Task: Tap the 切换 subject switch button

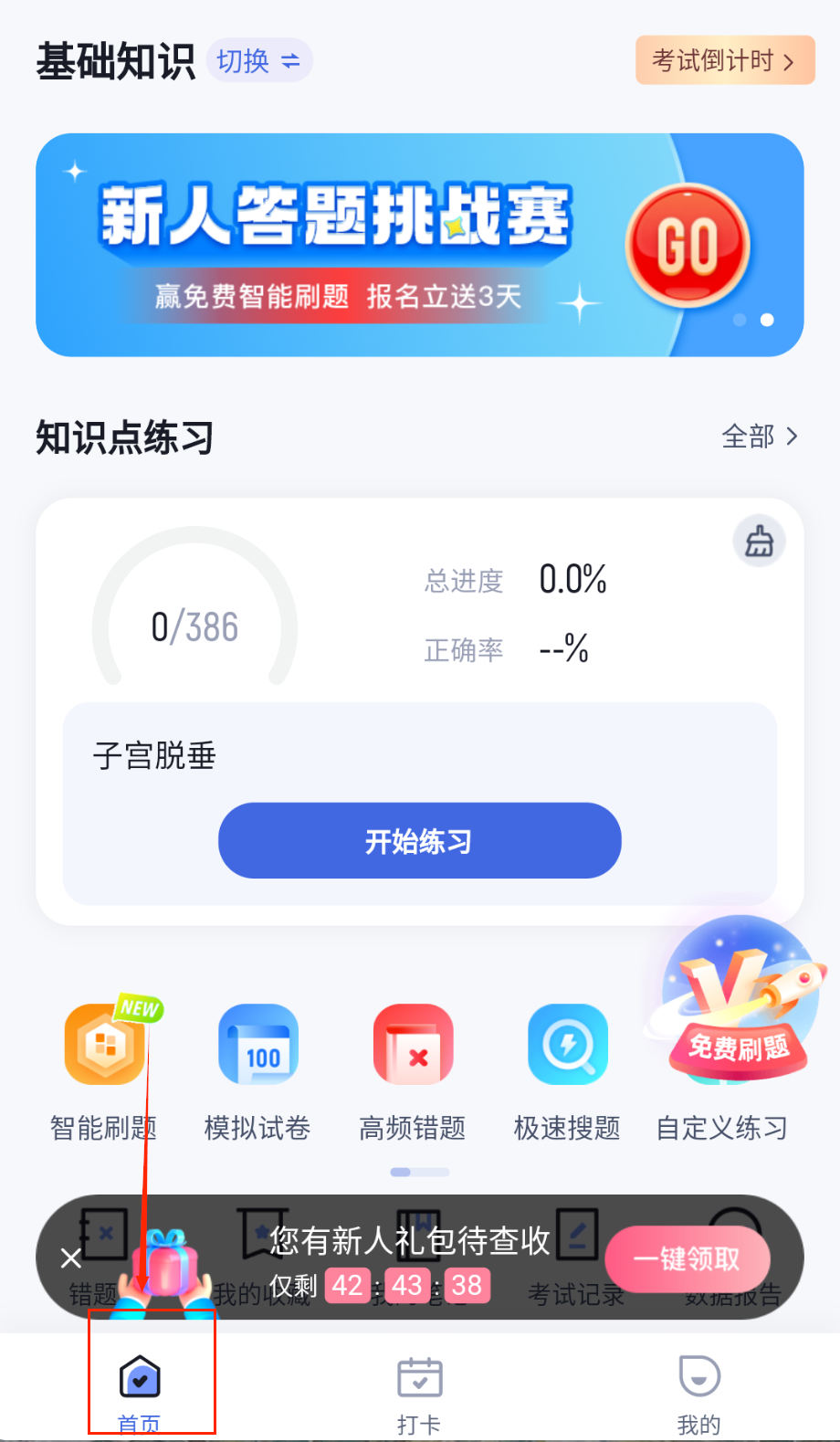Action: (259, 61)
